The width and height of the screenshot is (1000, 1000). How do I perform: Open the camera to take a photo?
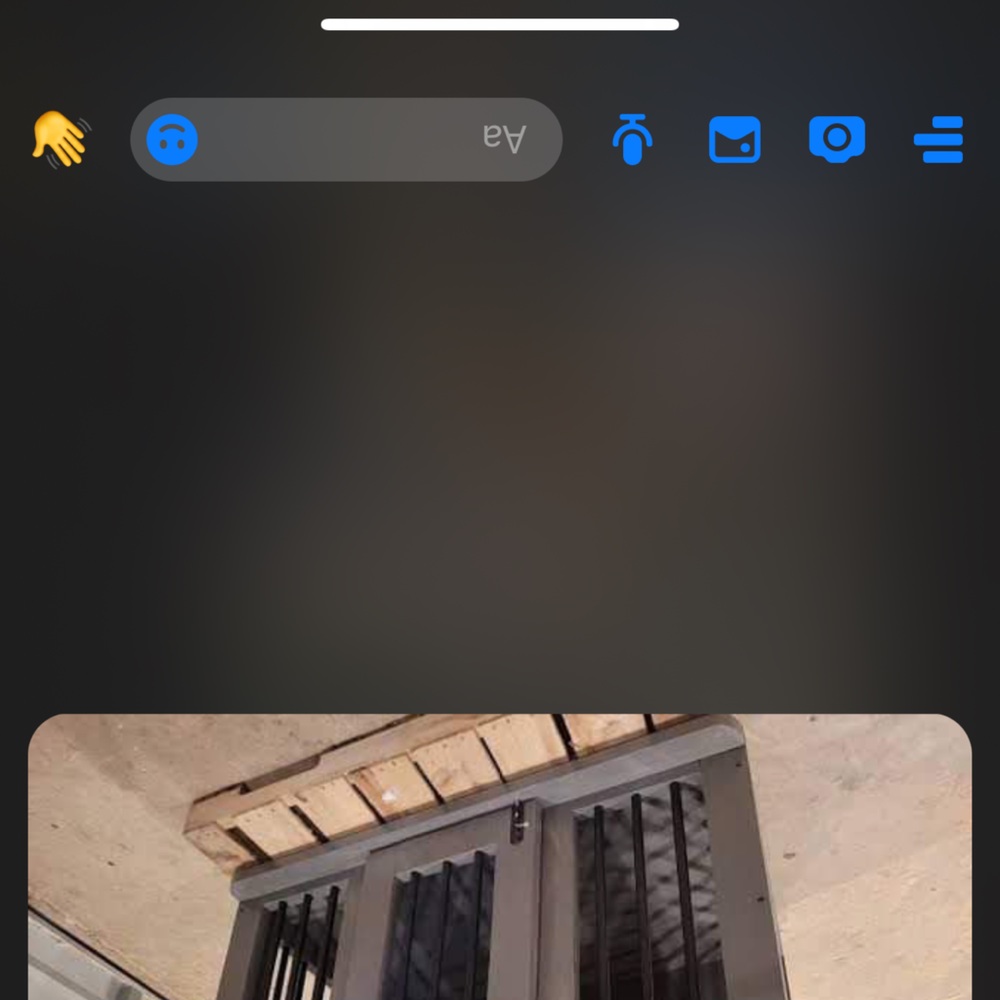tap(837, 139)
